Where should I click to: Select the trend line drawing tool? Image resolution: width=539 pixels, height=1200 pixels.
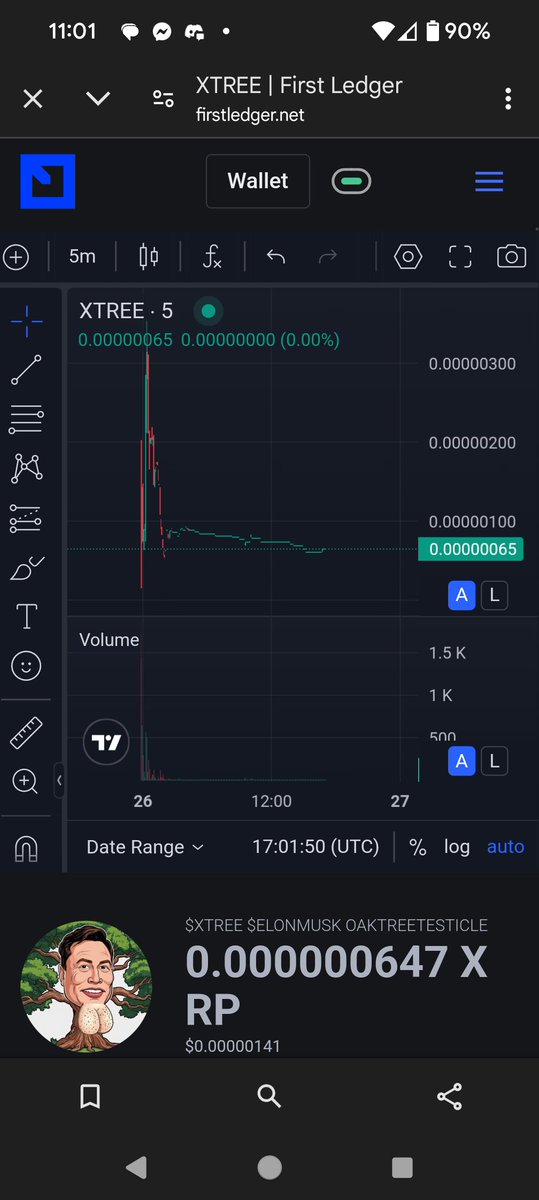click(x=26, y=370)
